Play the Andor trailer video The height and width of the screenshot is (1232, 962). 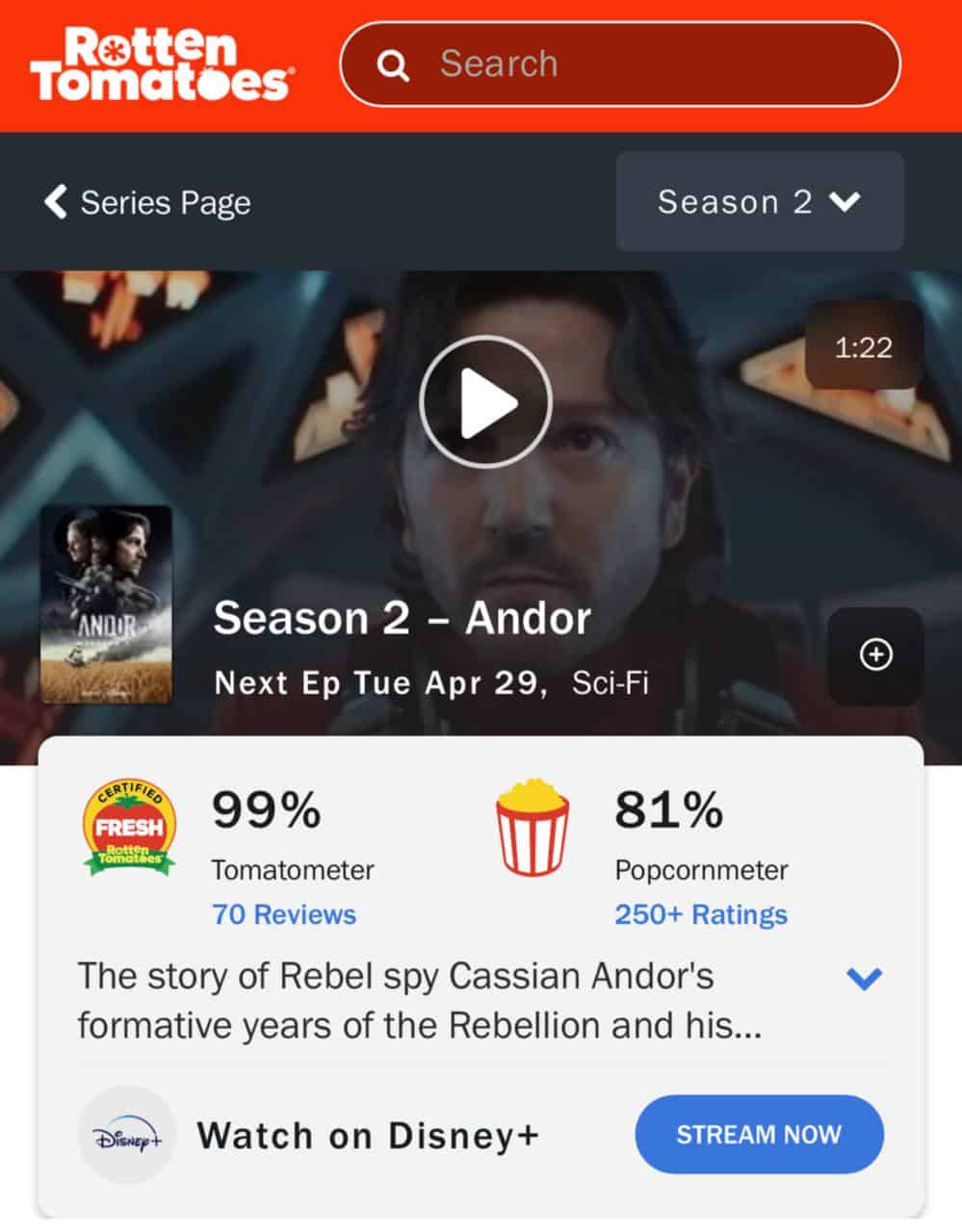pos(484,402)
